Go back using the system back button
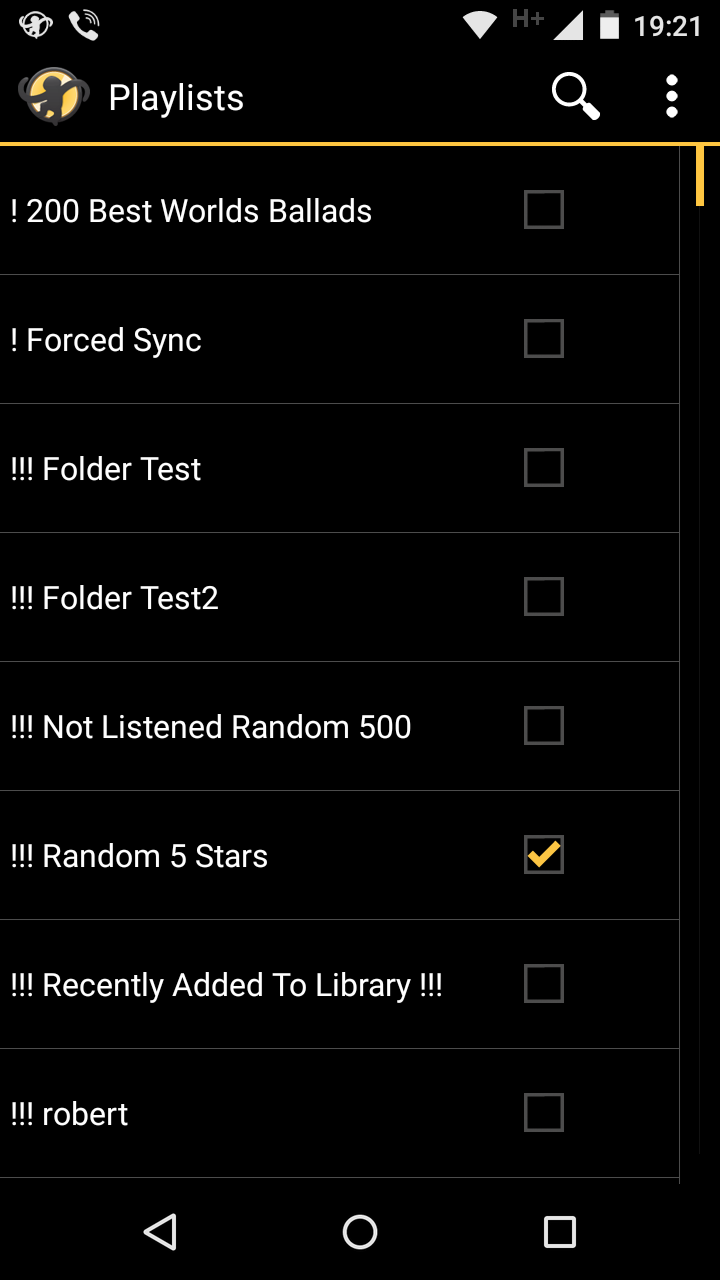The height and width of the screenshot is (1280, 720). tap(160, 1232)
